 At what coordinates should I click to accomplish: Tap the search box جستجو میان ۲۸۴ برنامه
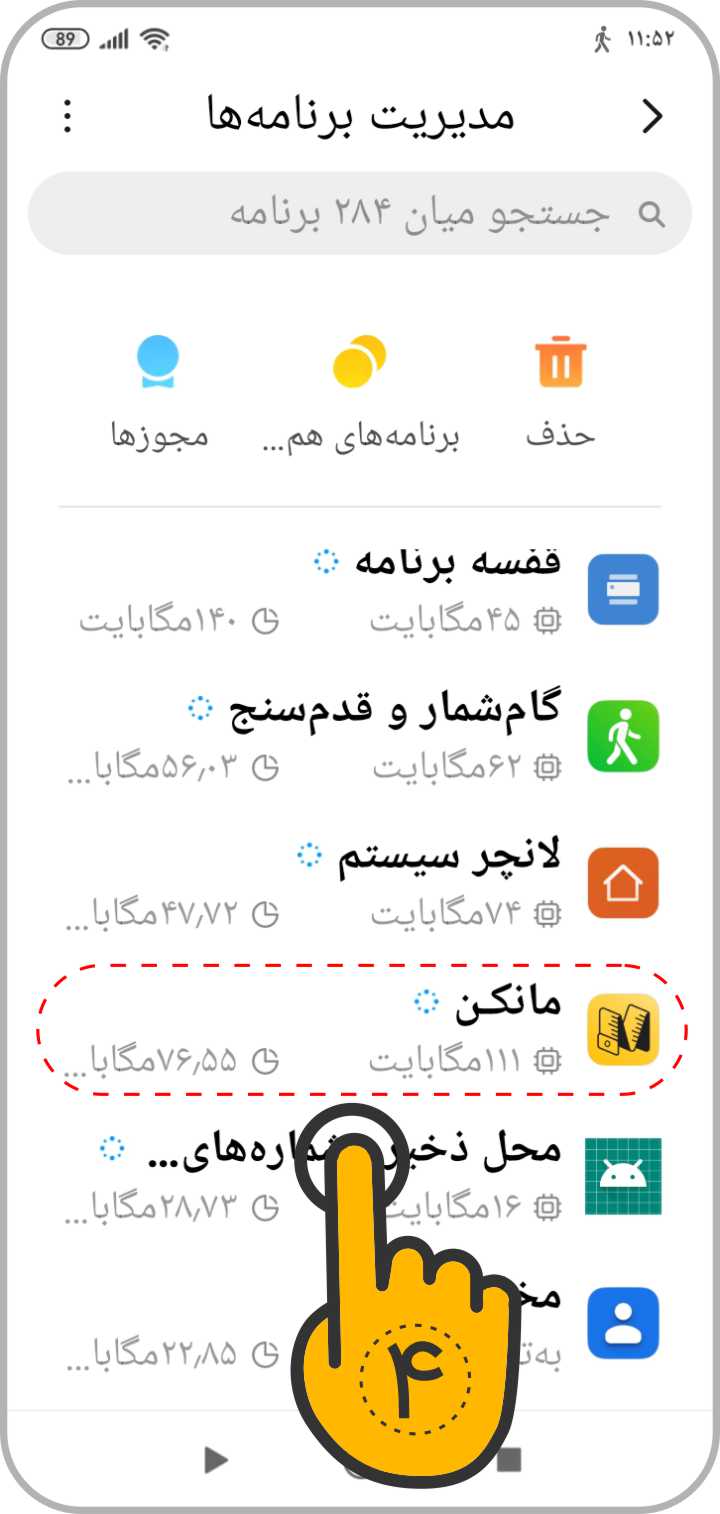(x=360, y=214)
